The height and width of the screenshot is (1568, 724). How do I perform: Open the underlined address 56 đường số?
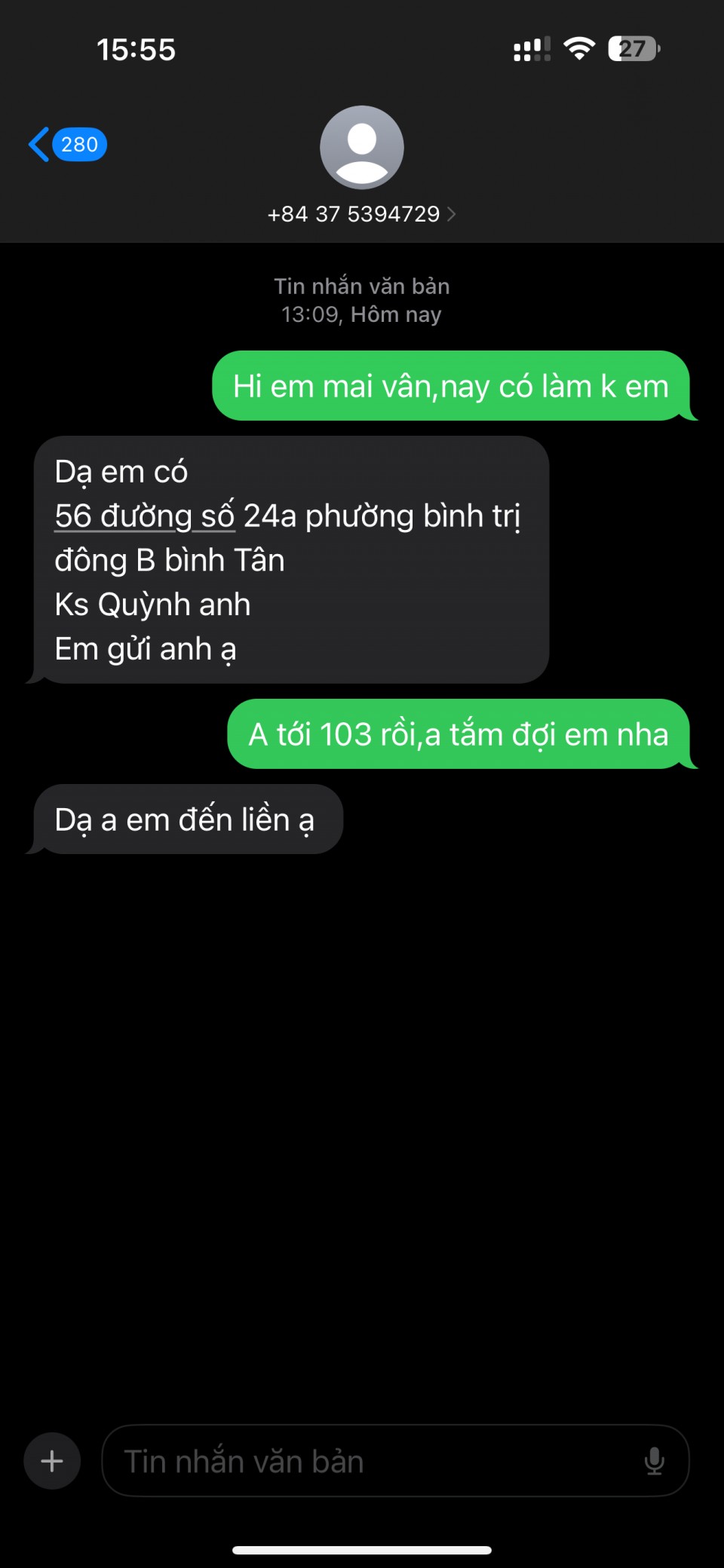pyautogui.click(x=144, y=516)
